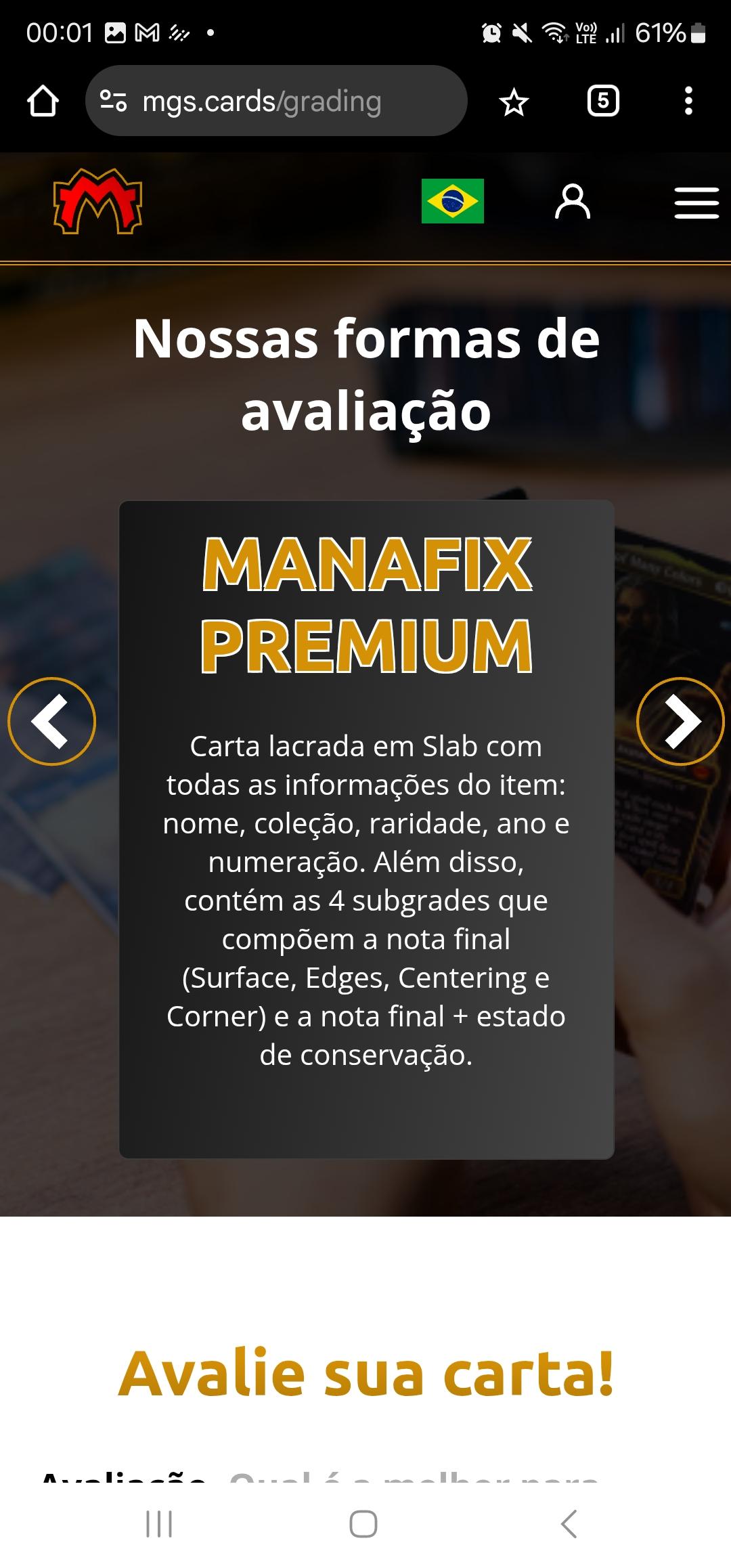Go back a slide with the left arrow
The height and width of the screenshot is (1568, 731).
pos(51,720)
